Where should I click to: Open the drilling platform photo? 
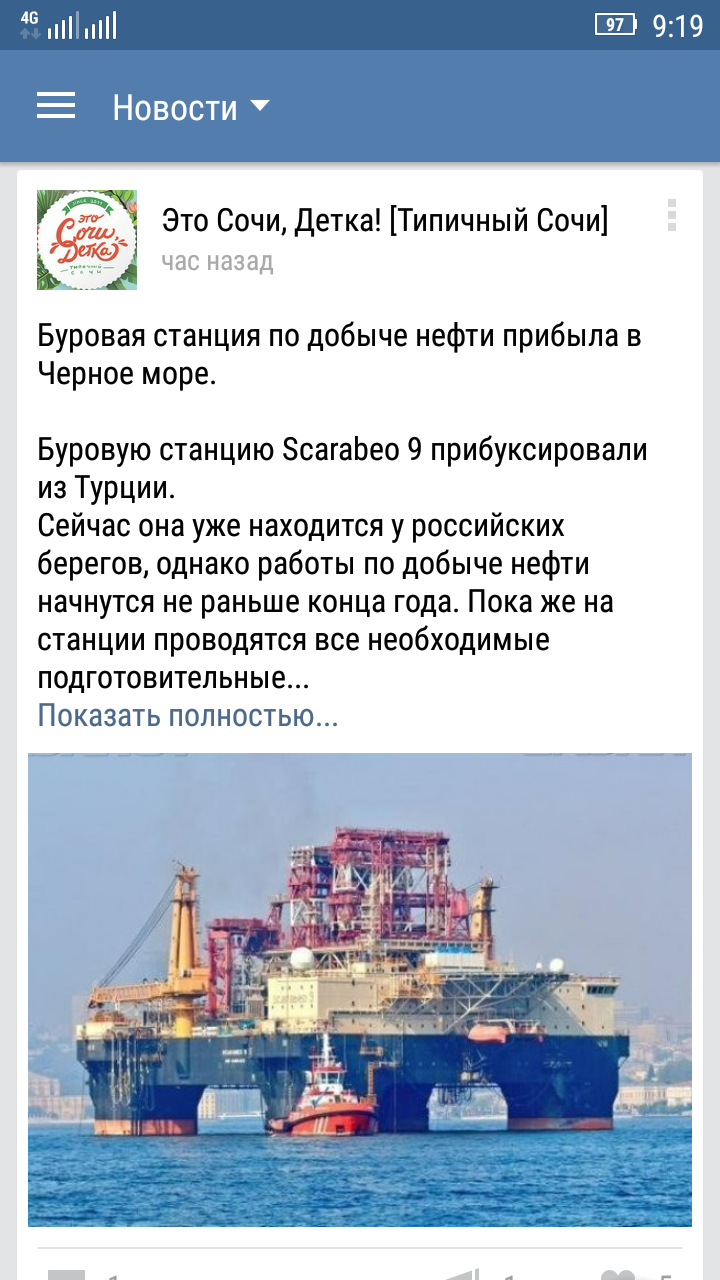(360, 988)
